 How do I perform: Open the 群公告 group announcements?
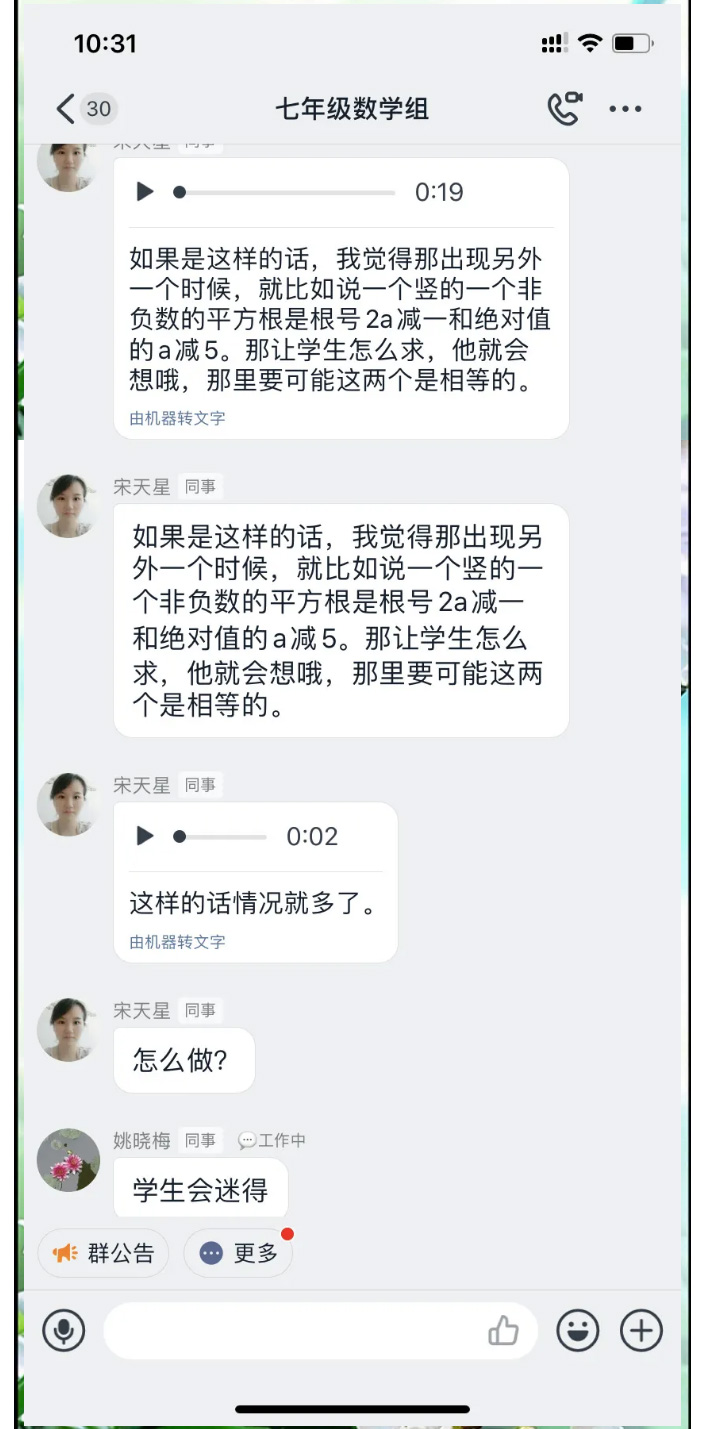(104, 1253)
